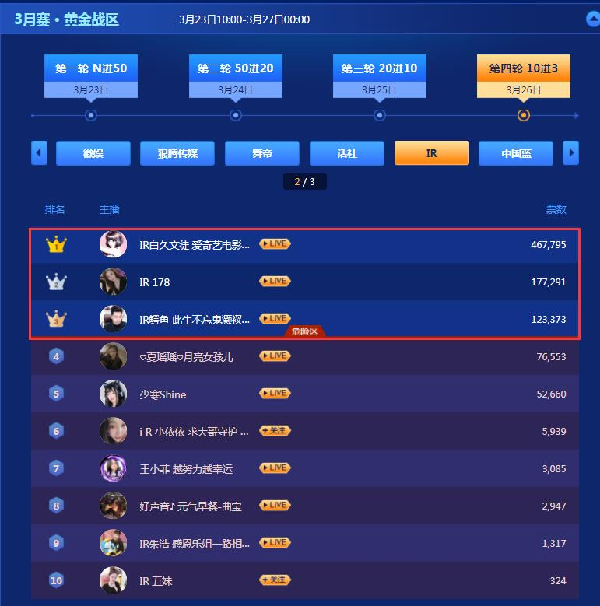Select the N进50 round tab
The image size is (600, 606).
(91, 68)
